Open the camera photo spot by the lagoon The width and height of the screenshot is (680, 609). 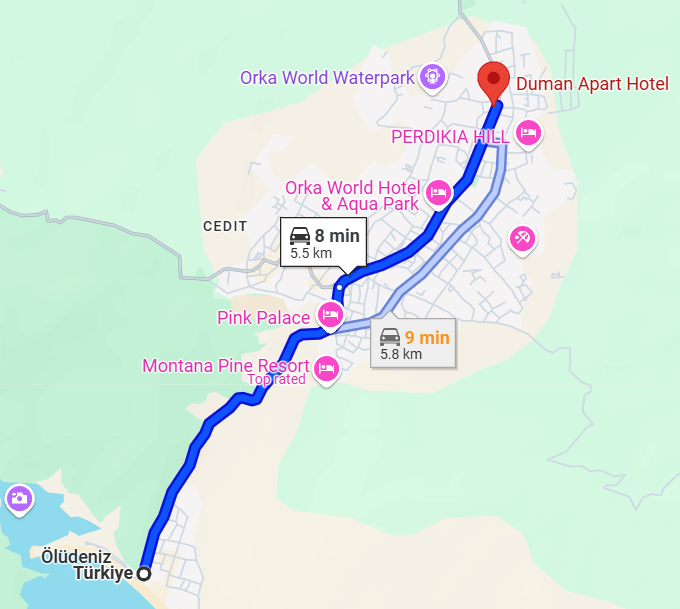[19, 498]
